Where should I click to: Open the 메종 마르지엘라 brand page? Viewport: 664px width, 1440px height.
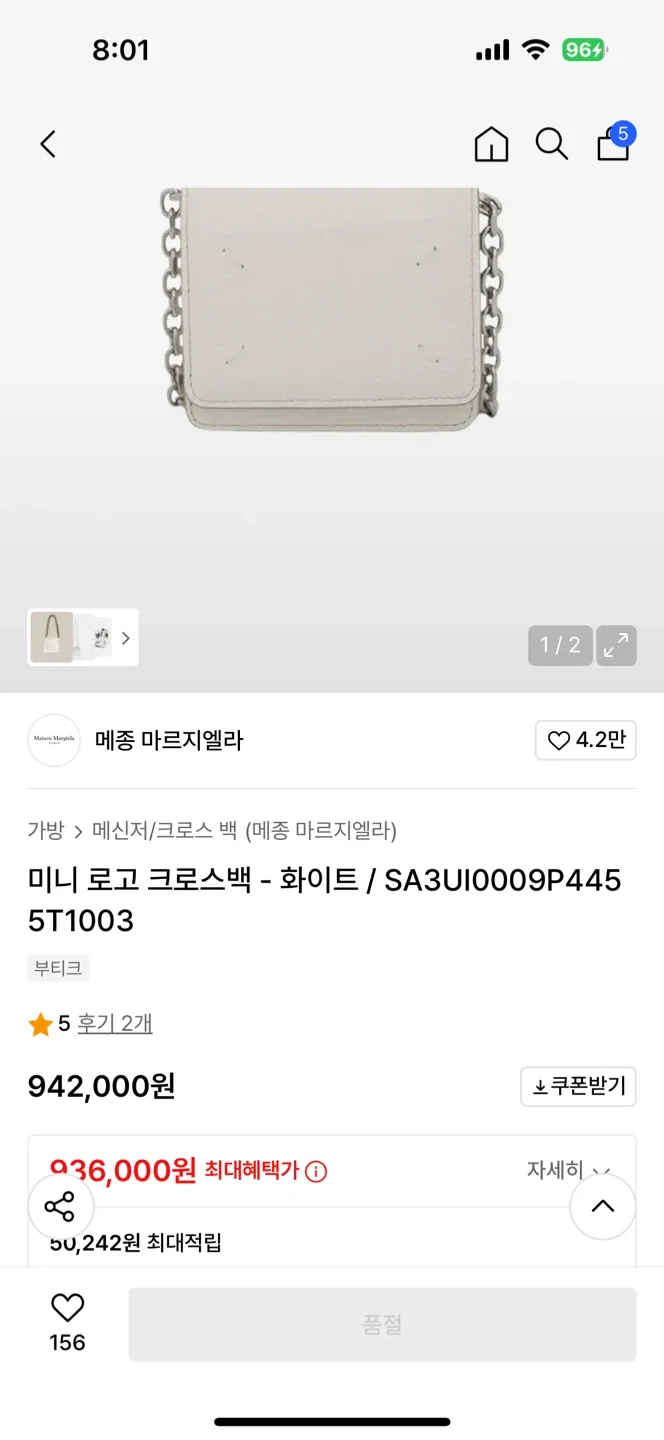point(168,741)
